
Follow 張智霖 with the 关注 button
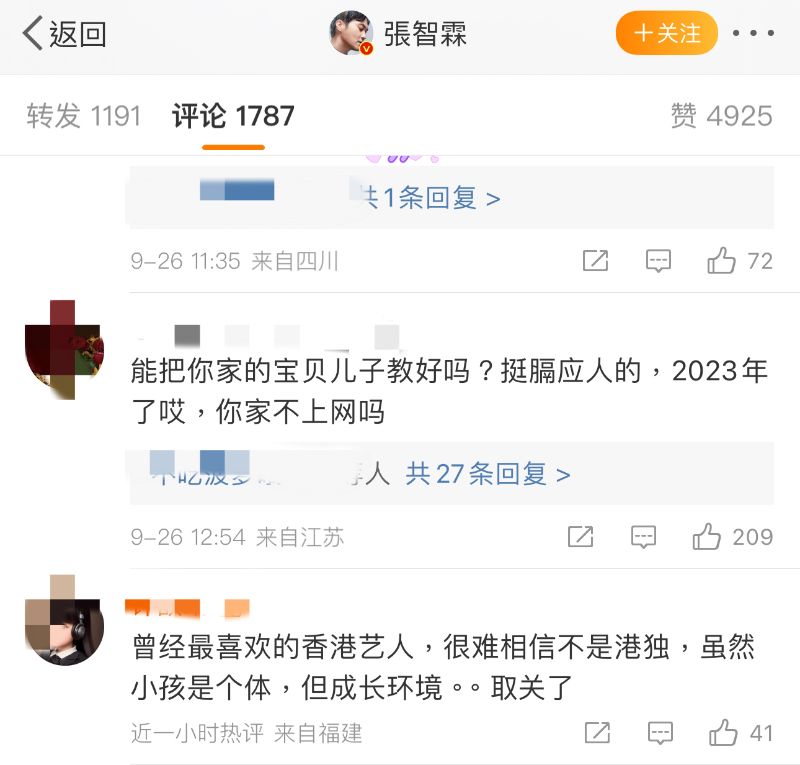click(x=667, y=34)
